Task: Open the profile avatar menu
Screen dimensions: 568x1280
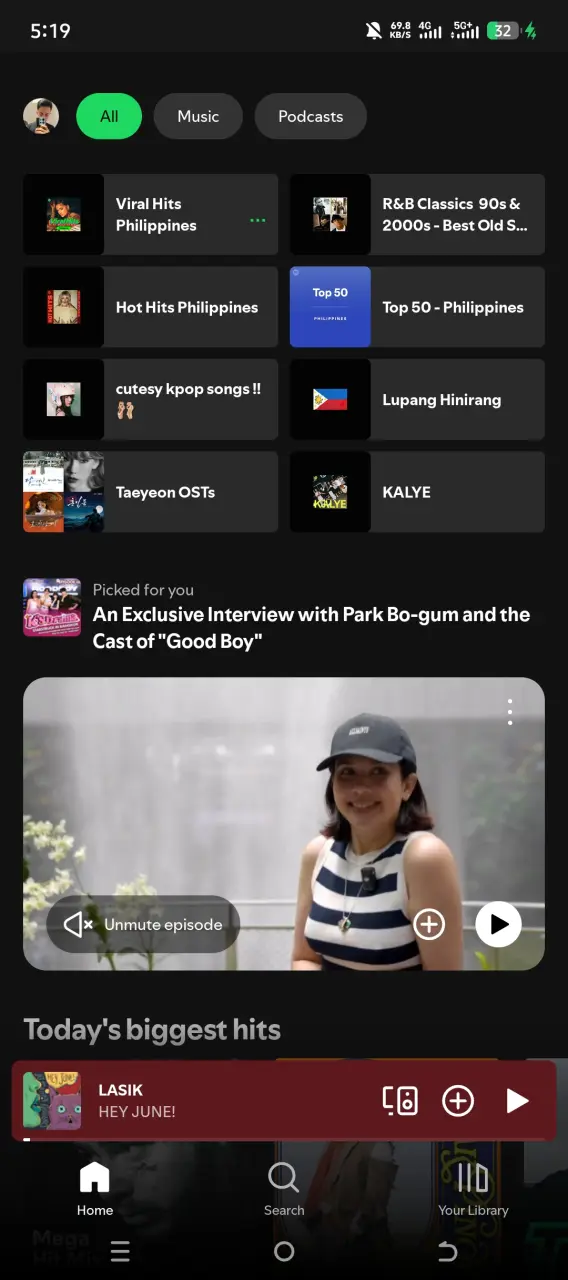Action: [41, 116]
